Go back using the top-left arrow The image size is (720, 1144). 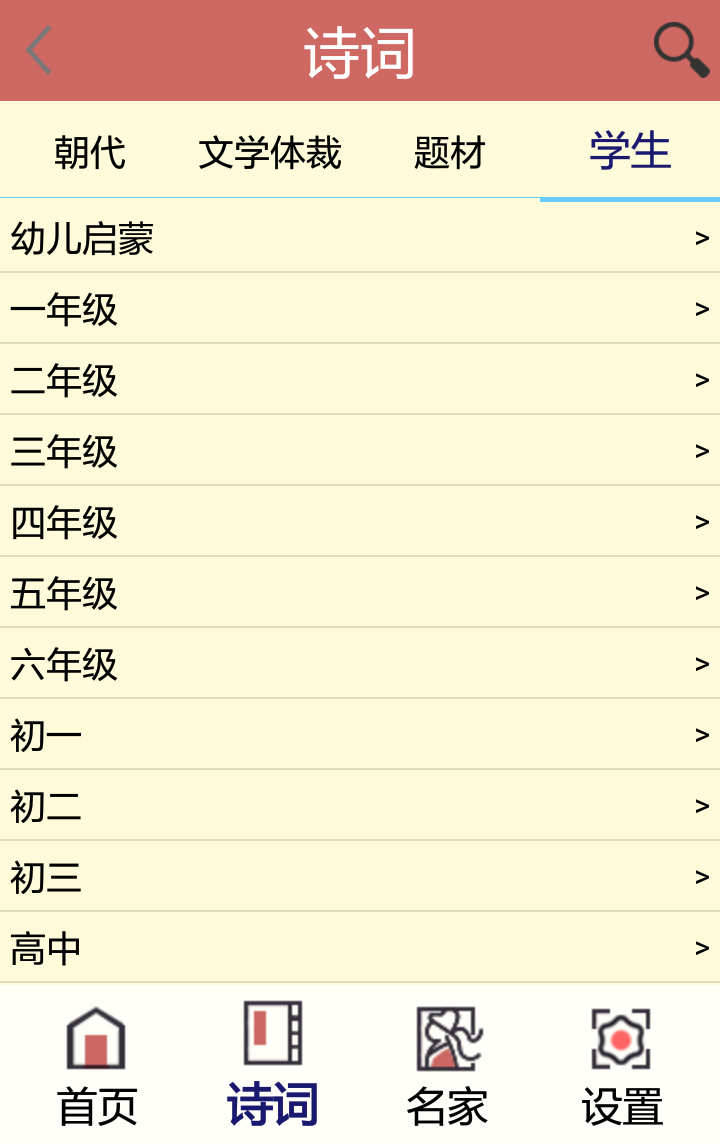pos(38,50)
